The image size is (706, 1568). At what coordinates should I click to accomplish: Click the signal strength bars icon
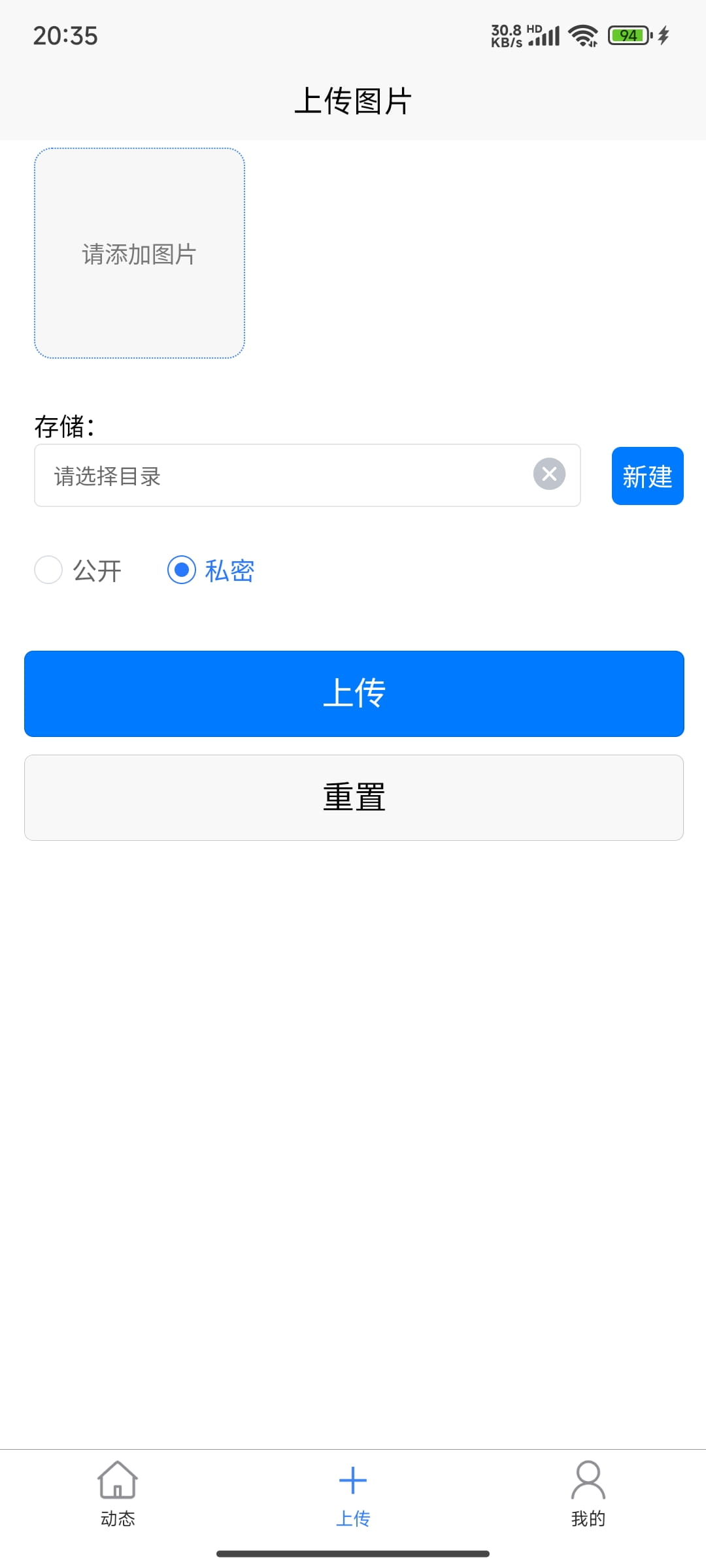tap(544, 36)
